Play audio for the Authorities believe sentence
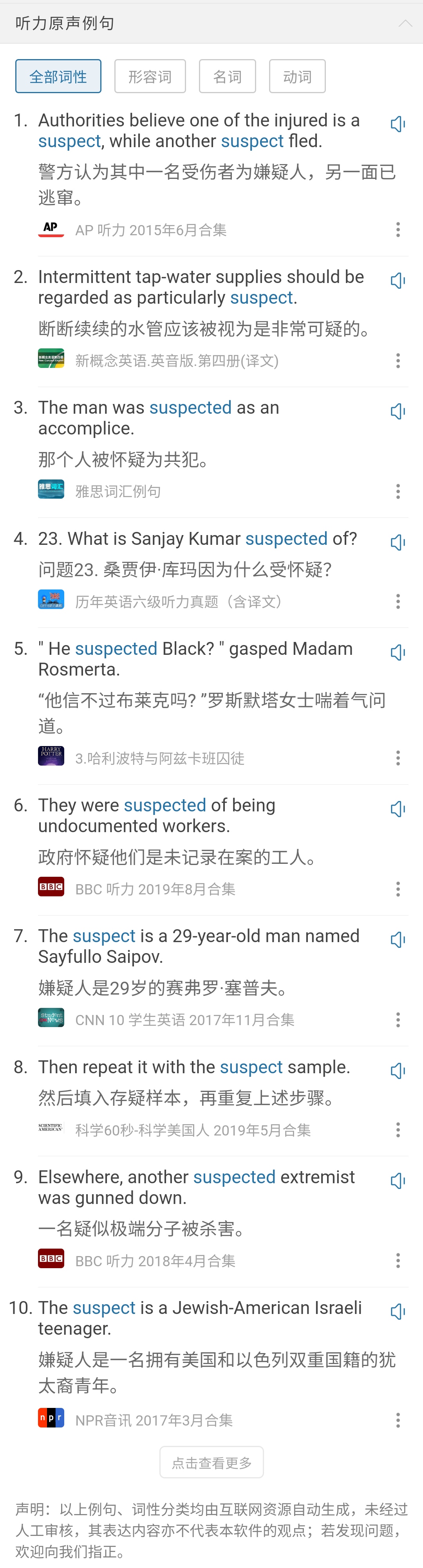The height and width of the screenshot is (1568, 423). coord(398,124)
